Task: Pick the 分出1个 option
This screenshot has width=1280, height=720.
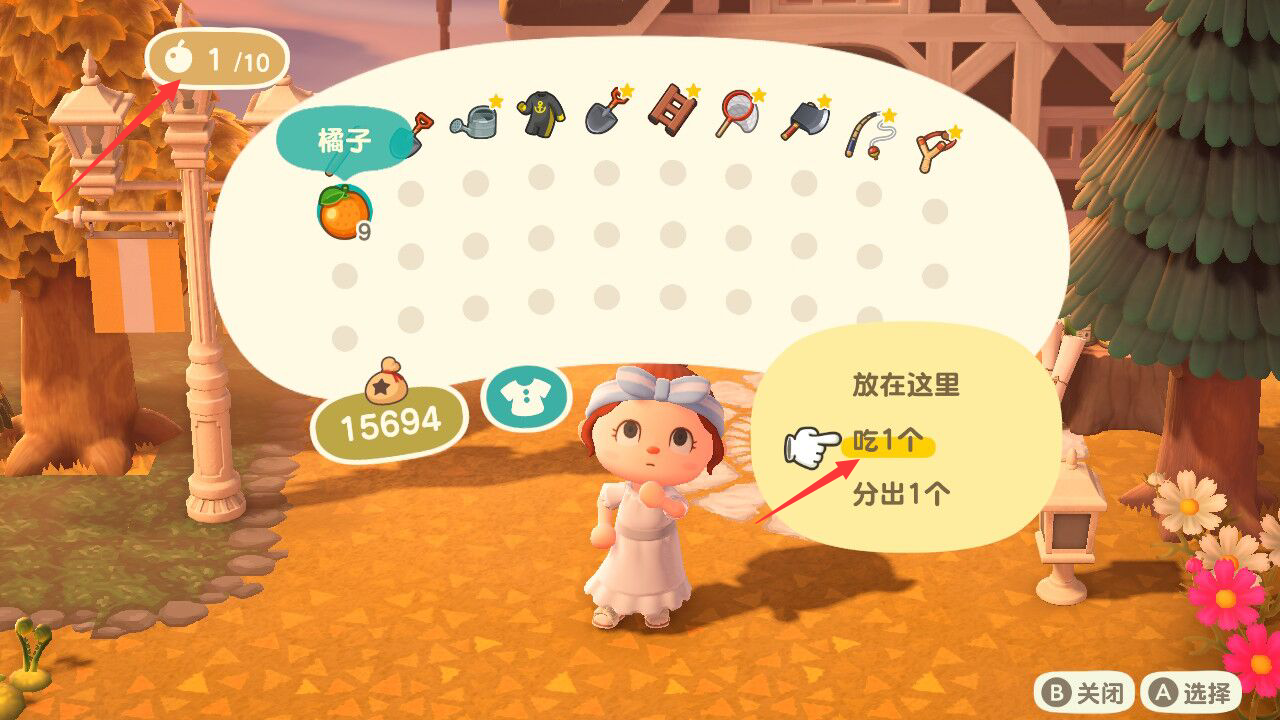Action: click(x=900, y=494)
